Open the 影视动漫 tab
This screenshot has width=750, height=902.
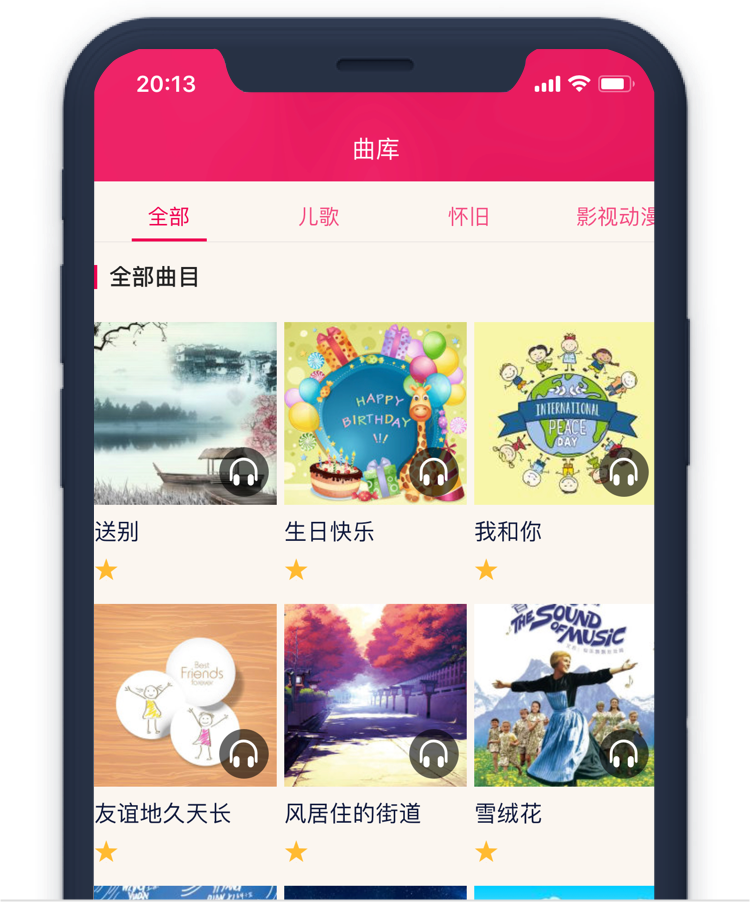pyautogui.click(x=614, y=216)
